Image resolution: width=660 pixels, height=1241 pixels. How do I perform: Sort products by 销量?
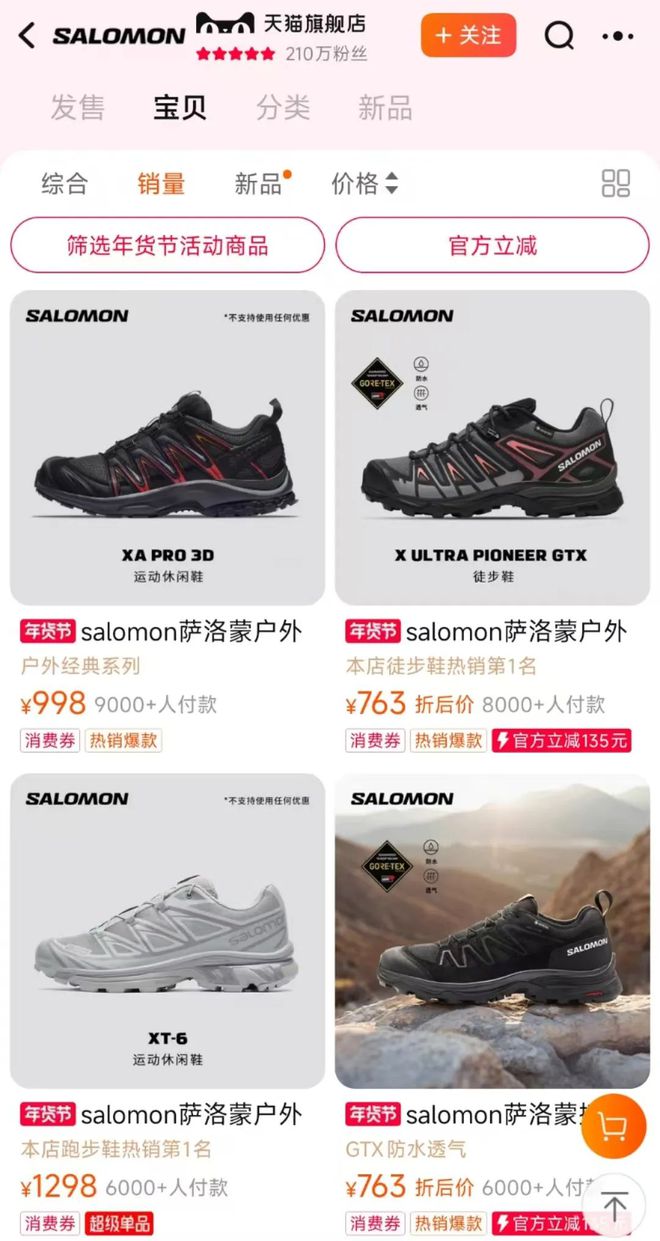tap(161, 184)
